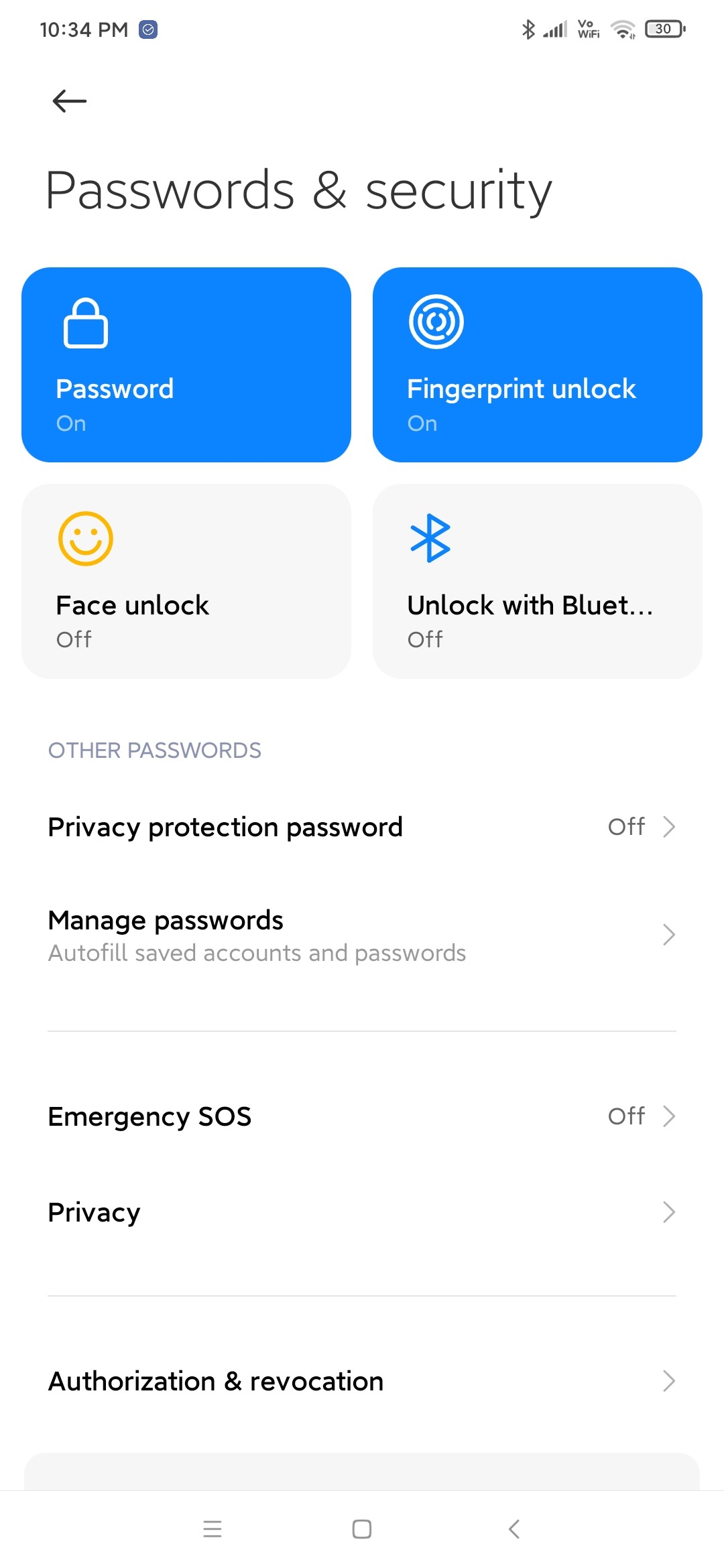Show recent apps from navigation bar

[213, 1529]
